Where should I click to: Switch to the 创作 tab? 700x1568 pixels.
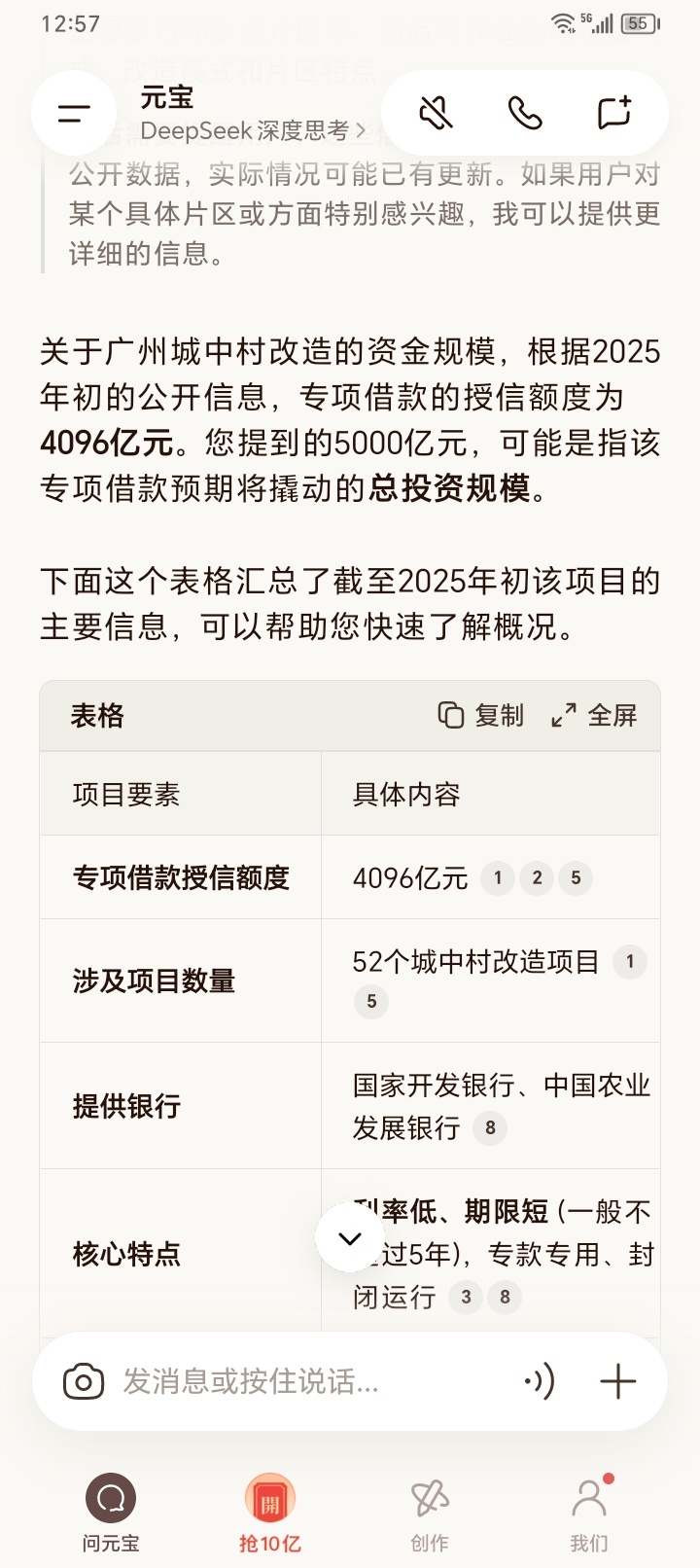430,1513
